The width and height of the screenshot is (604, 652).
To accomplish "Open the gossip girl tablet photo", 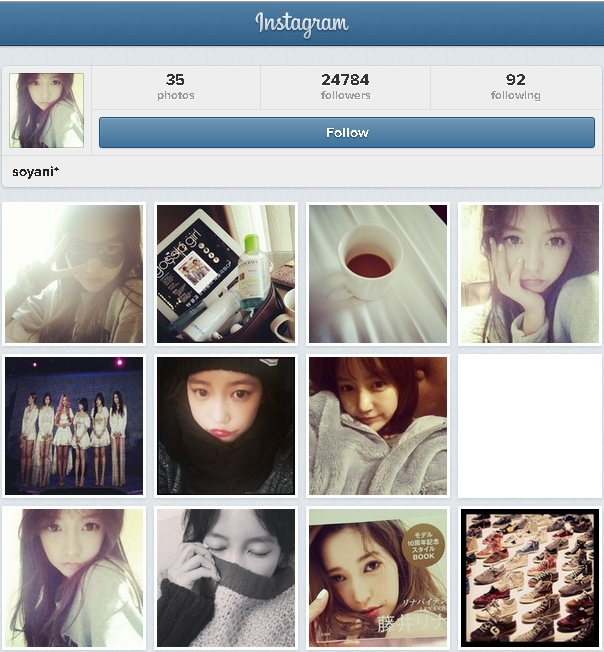I will coord(226,274).
